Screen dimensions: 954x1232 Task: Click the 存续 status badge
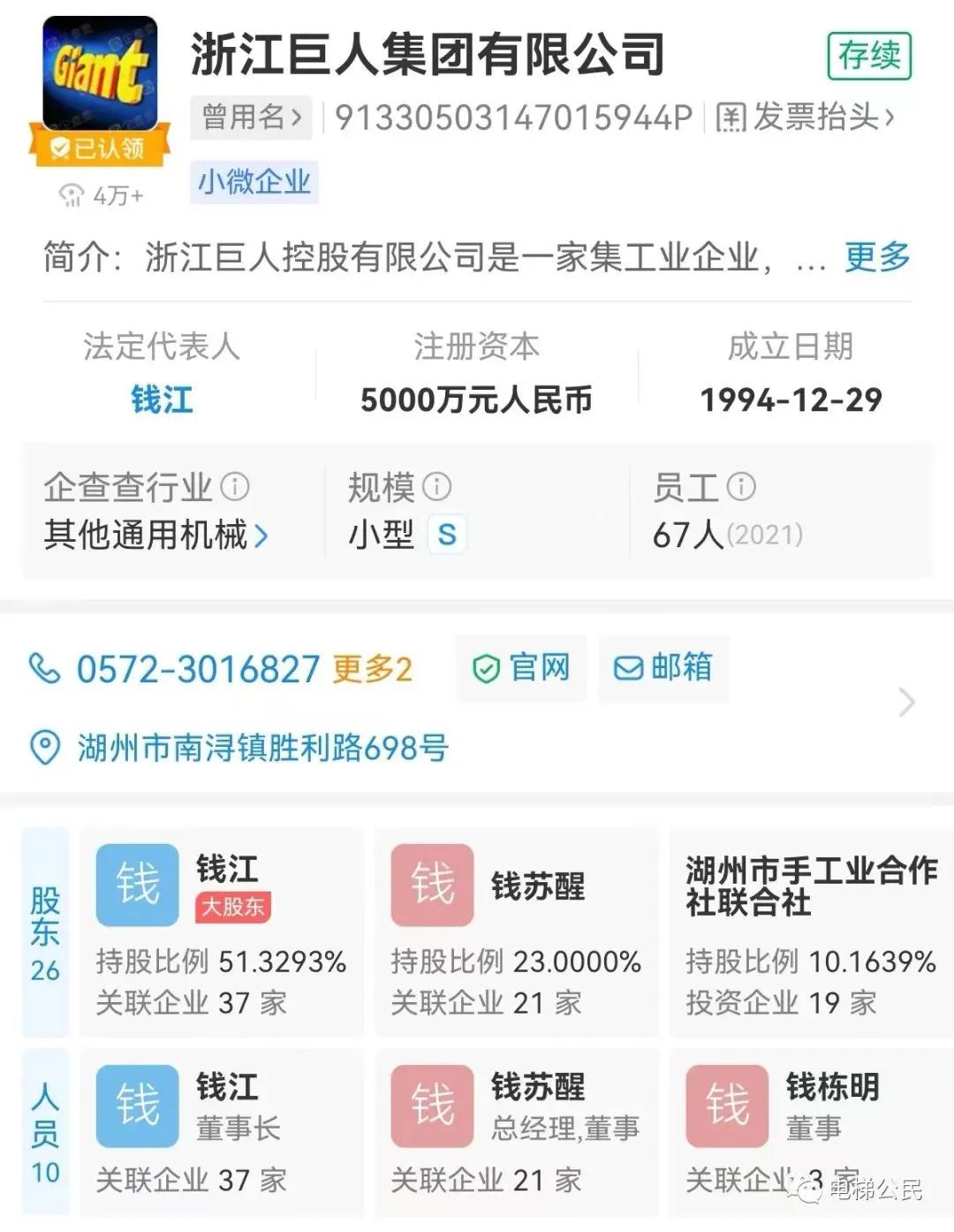tap(871, 55)
